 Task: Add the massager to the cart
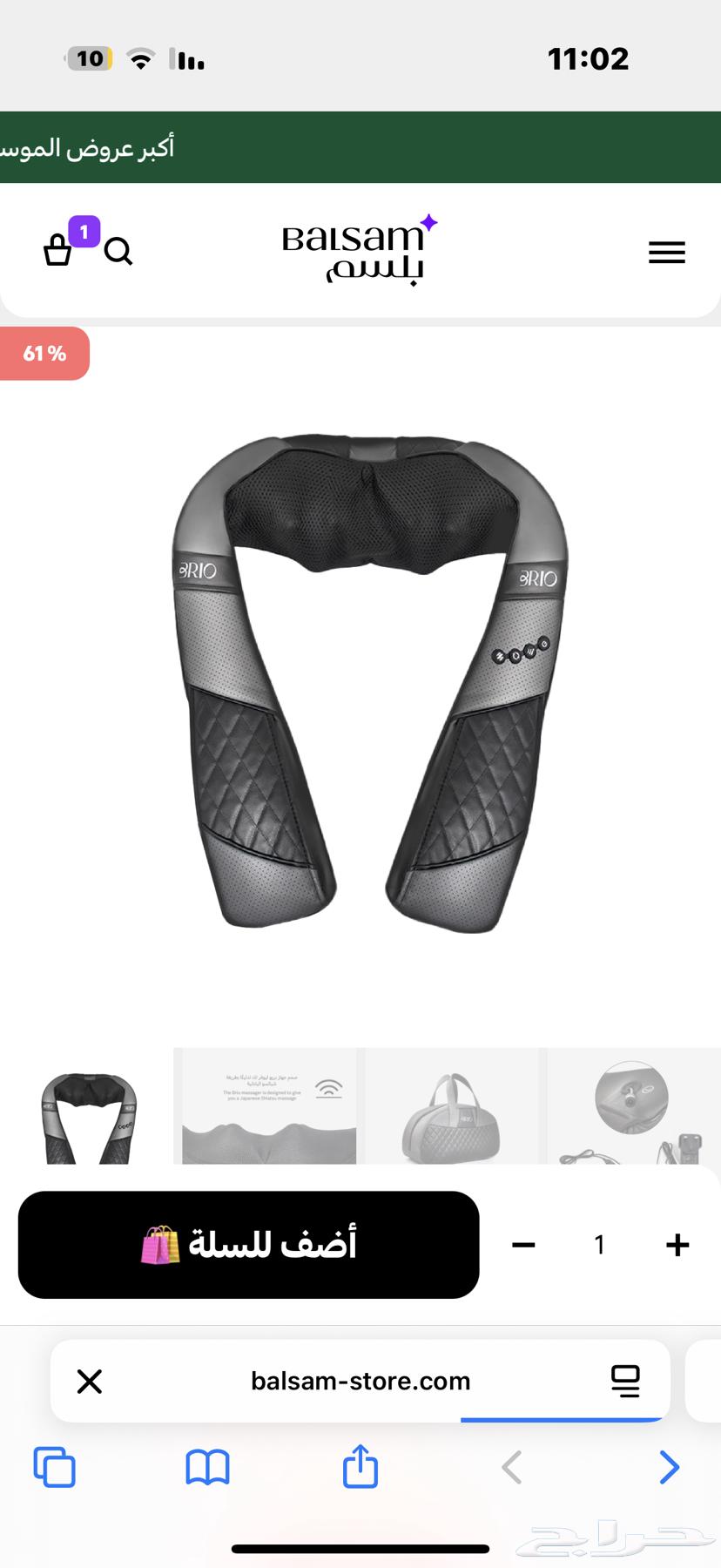point(248,1244)
